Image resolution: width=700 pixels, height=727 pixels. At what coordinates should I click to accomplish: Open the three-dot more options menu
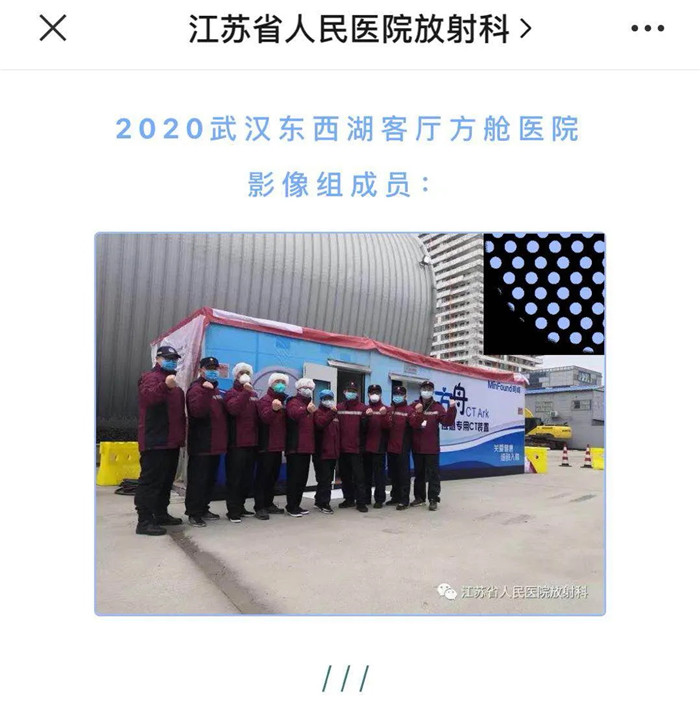pos(647,29)
